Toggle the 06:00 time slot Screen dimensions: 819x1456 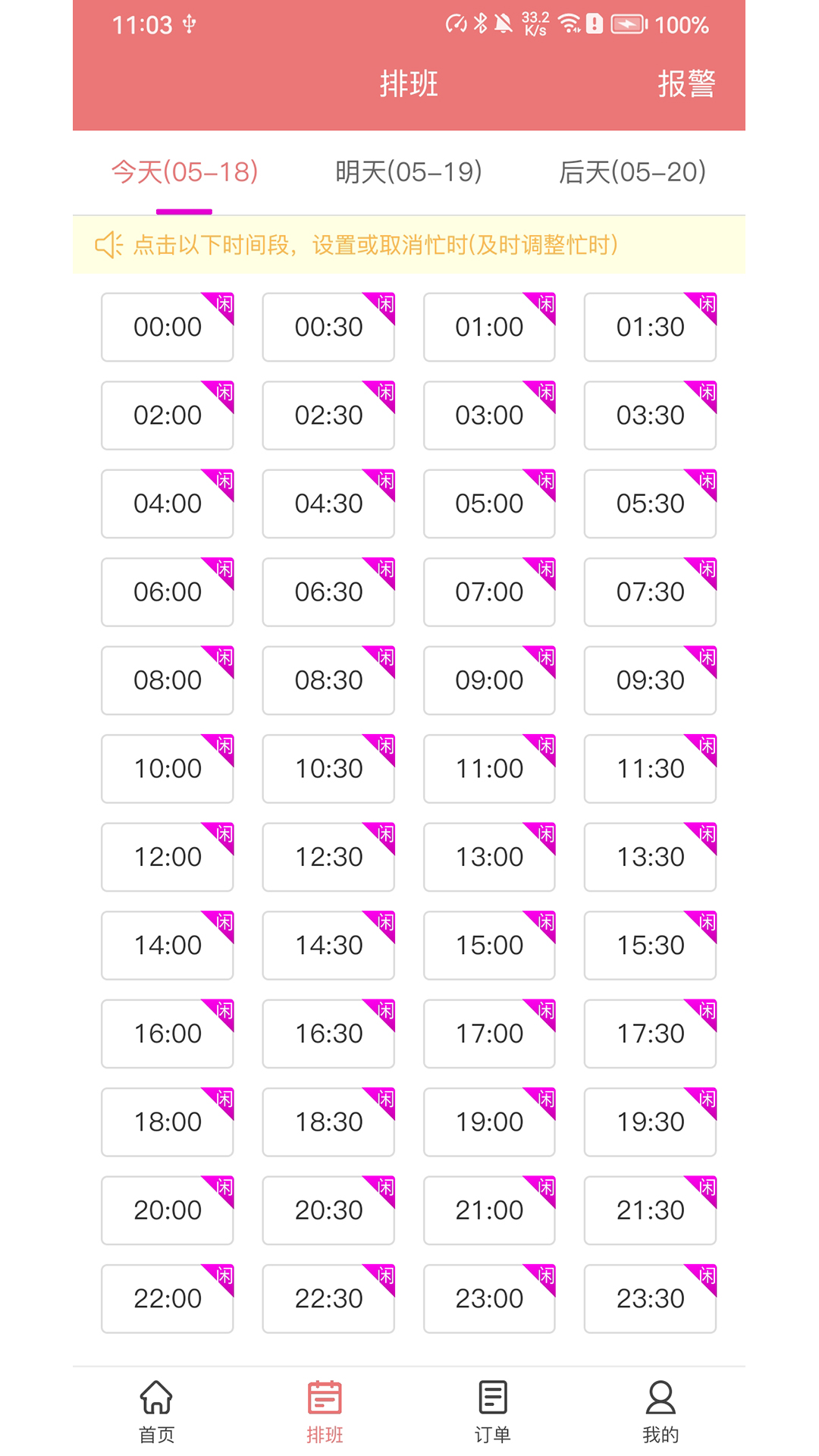(168, 592)
